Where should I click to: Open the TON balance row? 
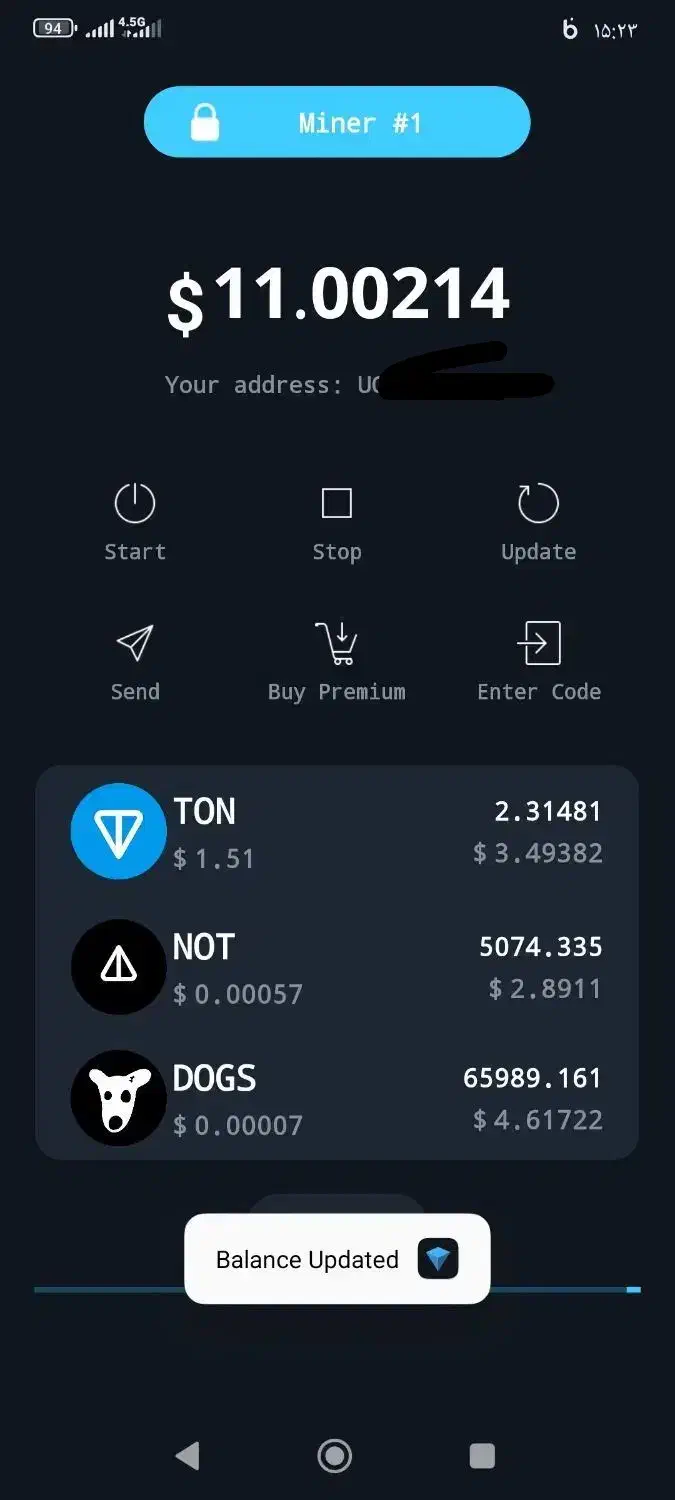point(337,832)
